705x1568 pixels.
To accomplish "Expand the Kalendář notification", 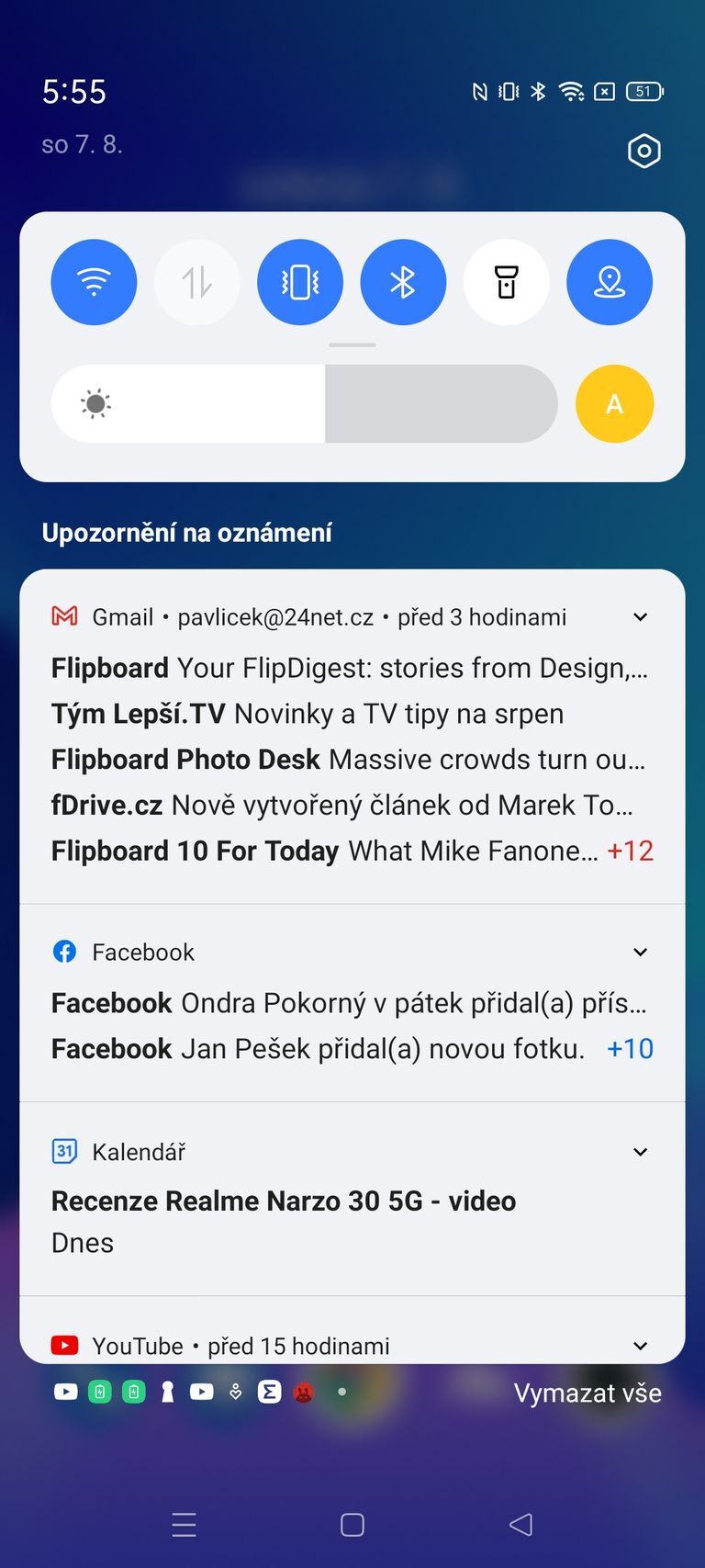I will click(641, 1152).
